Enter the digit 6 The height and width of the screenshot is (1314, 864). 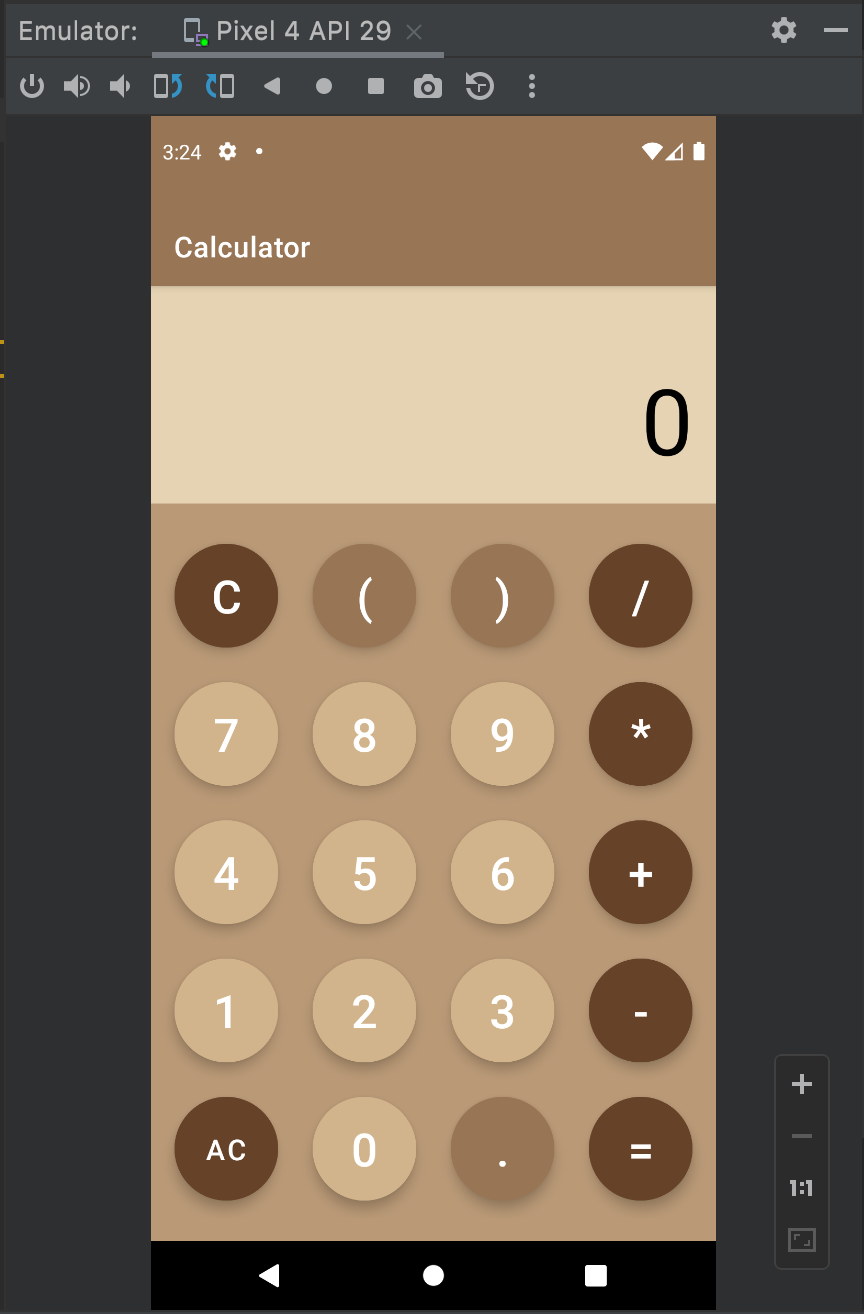pyautogui.click(x=502, y=872)
